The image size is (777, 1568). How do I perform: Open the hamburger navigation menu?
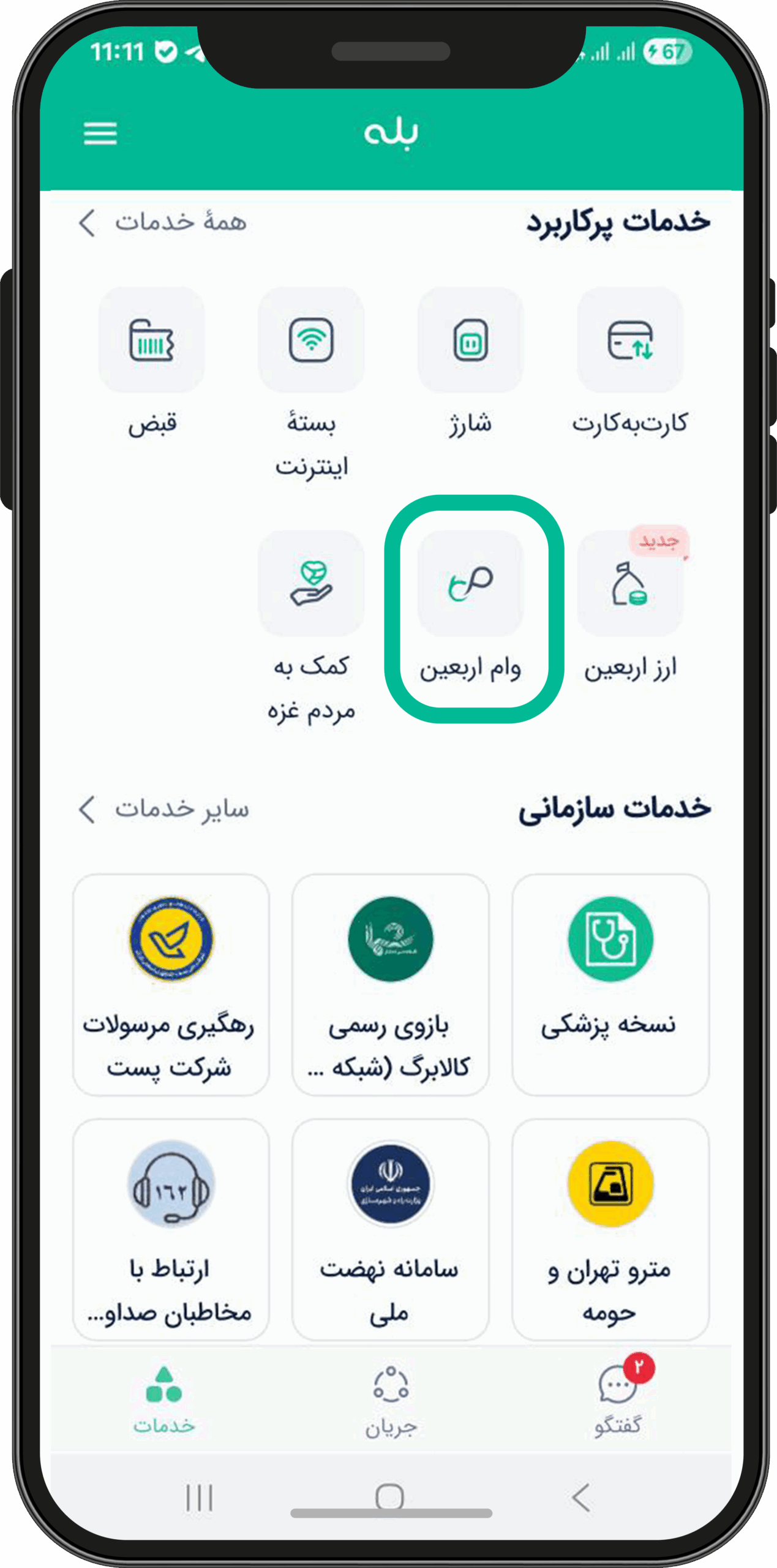100,134
